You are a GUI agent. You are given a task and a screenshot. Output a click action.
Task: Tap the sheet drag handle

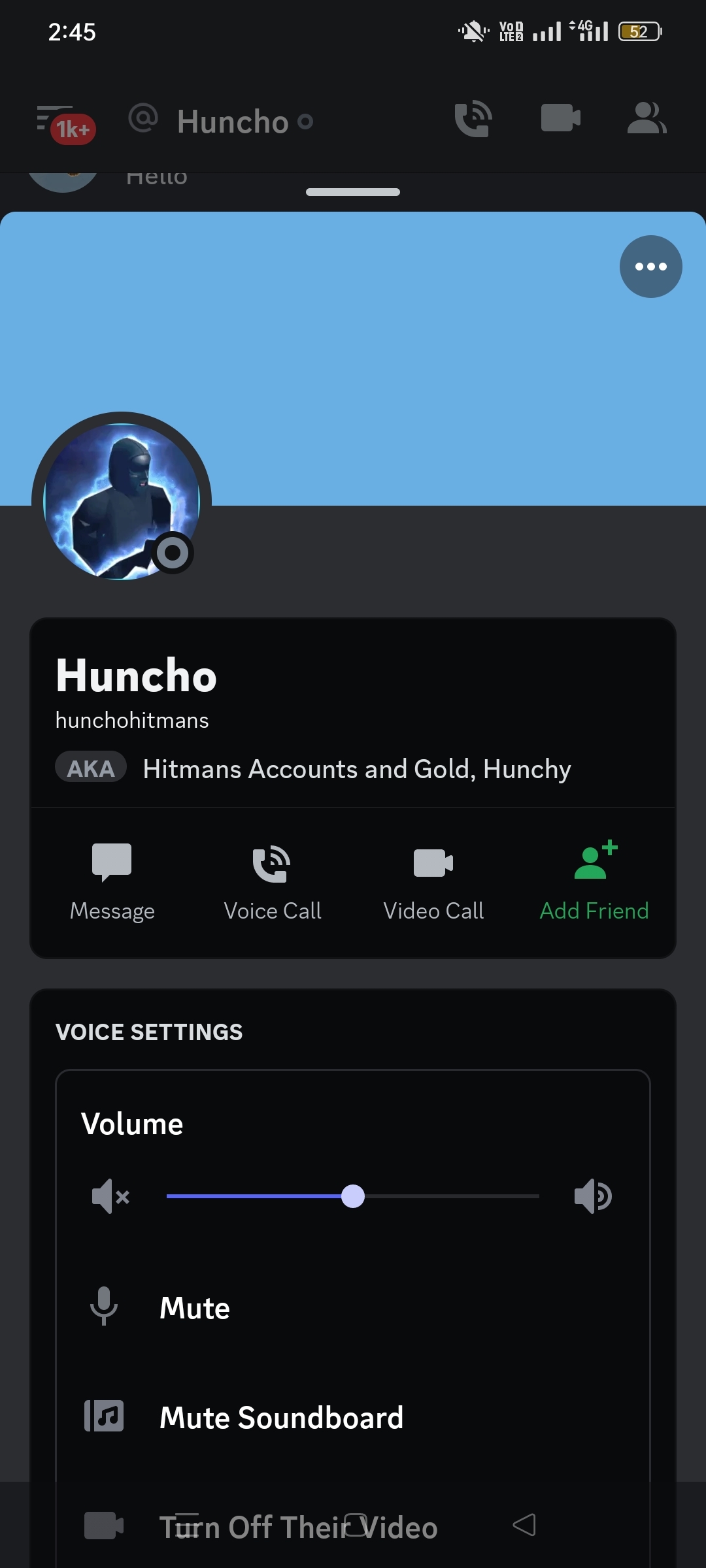(x=353, y=192)
